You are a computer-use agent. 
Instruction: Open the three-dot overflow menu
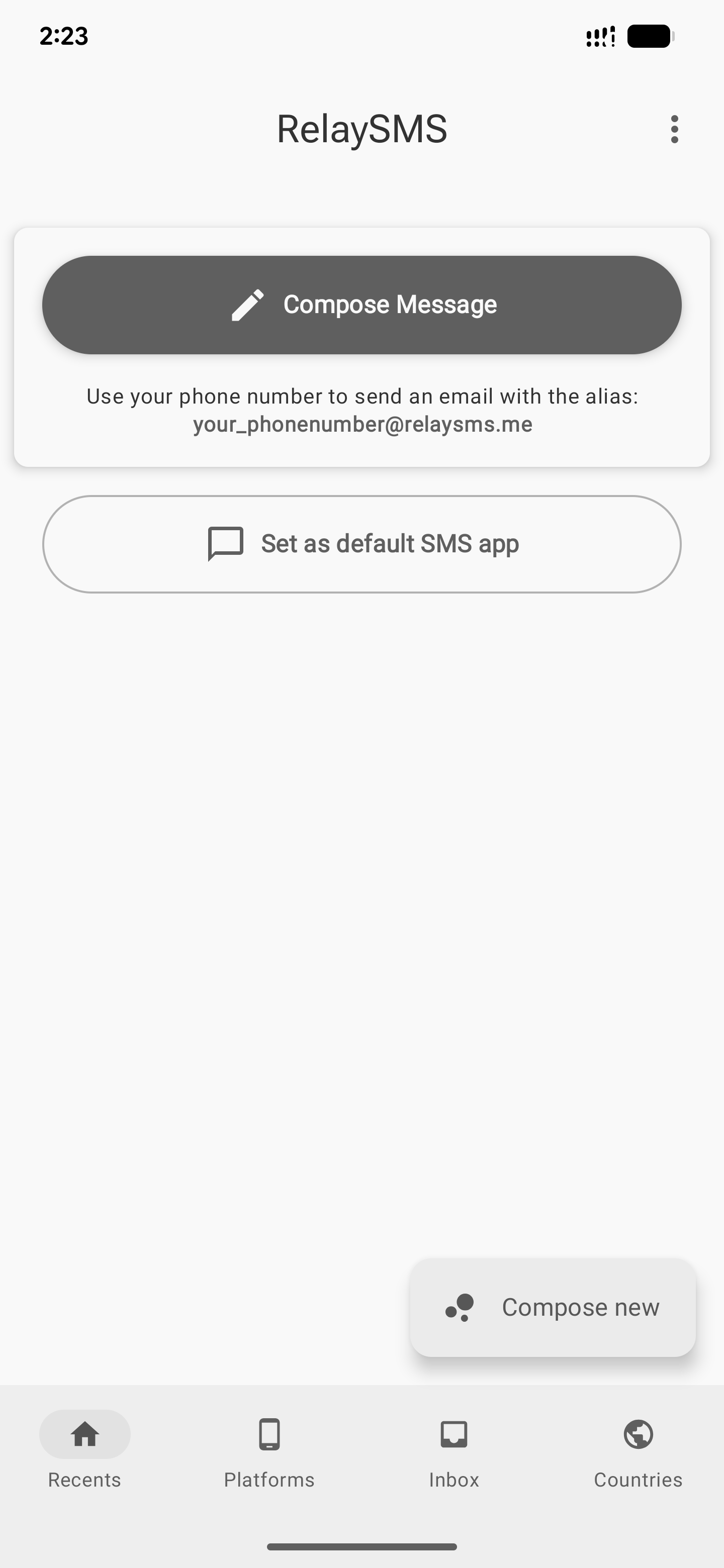point(675,129)
